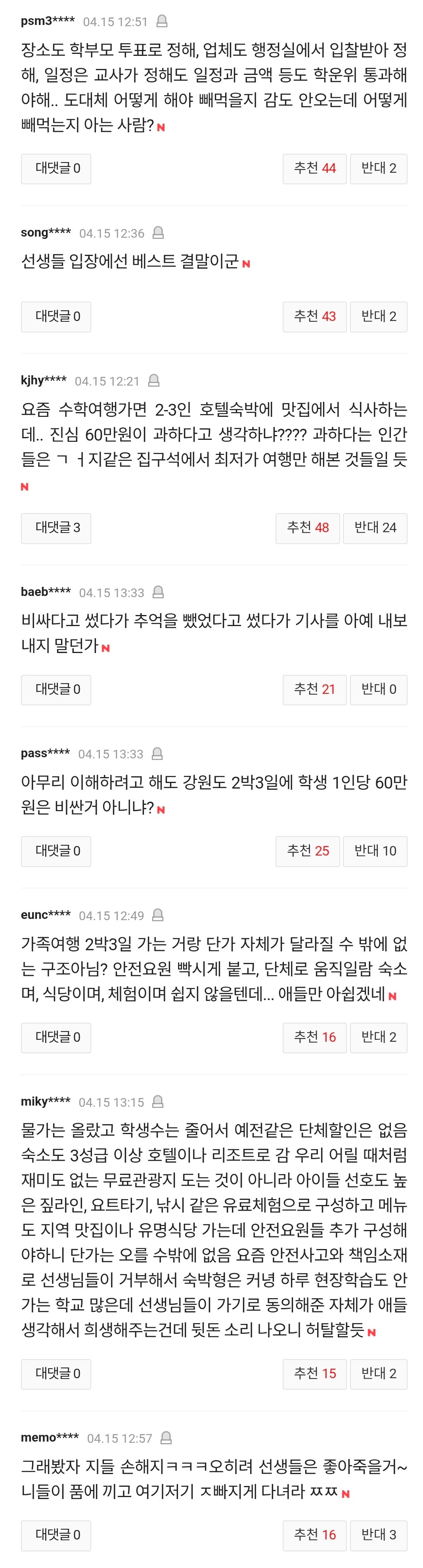Open replies on song's comment
The image size is (423, 1568).
(x=56, y=317)
